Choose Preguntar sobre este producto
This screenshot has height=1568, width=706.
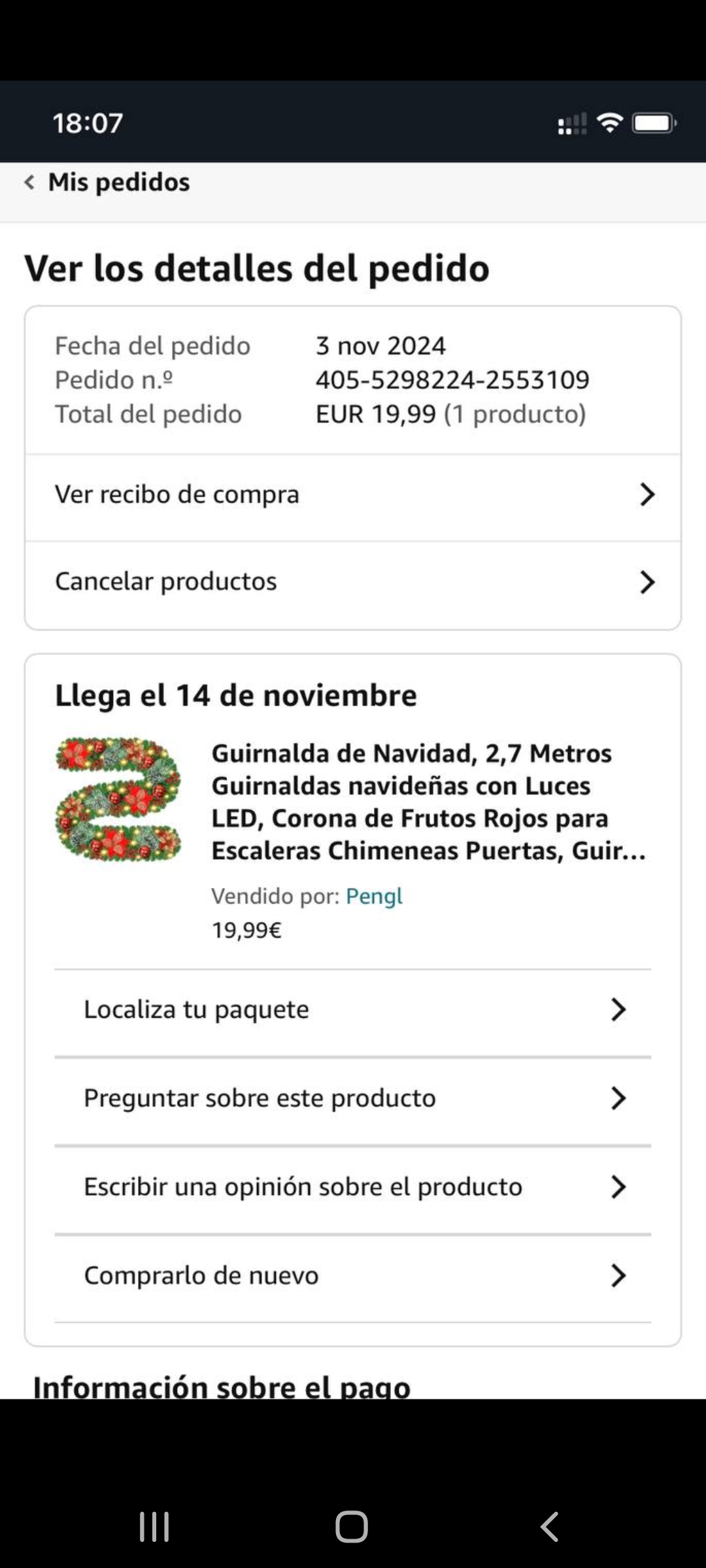[x=353, y=1098]
